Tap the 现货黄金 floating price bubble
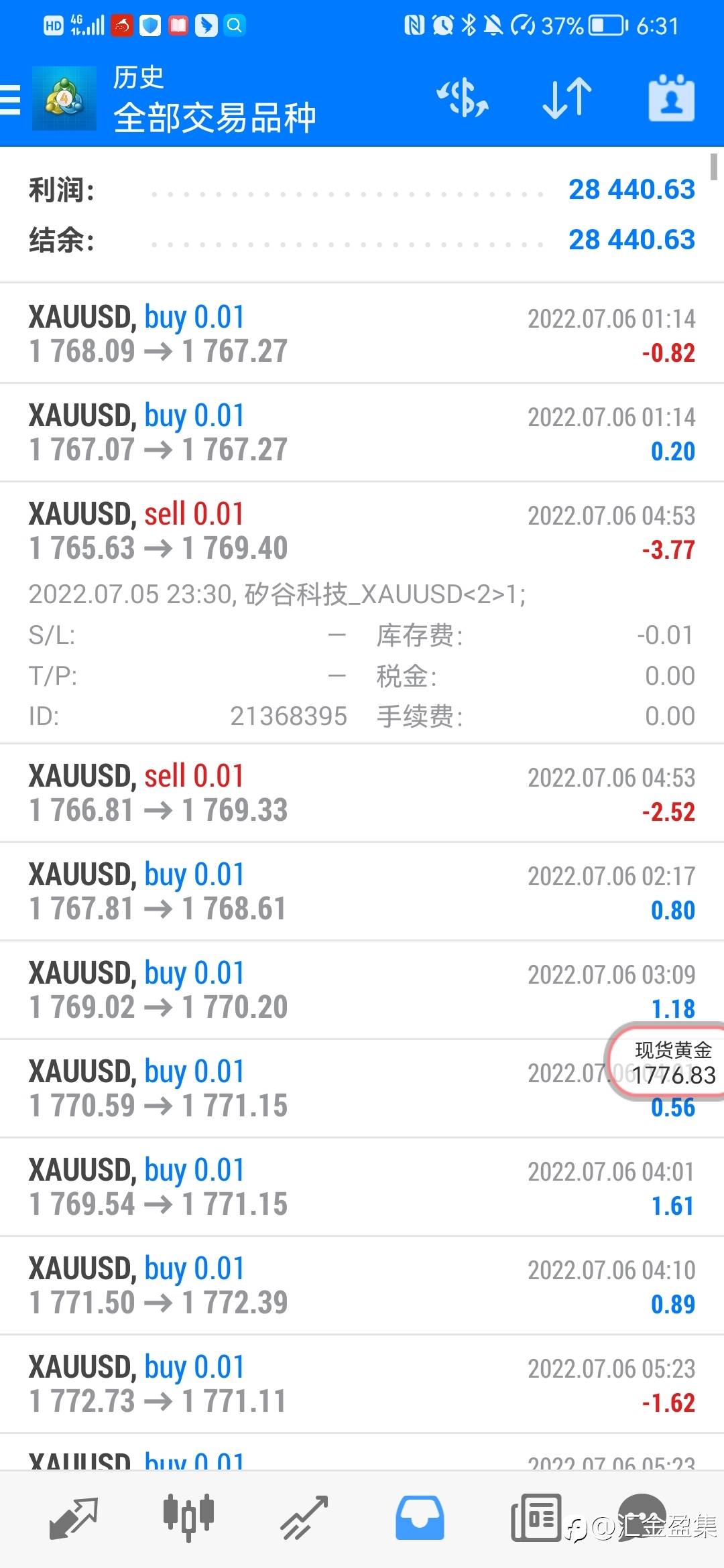Screen dimensions: 724x1568 click(672, 1061)
